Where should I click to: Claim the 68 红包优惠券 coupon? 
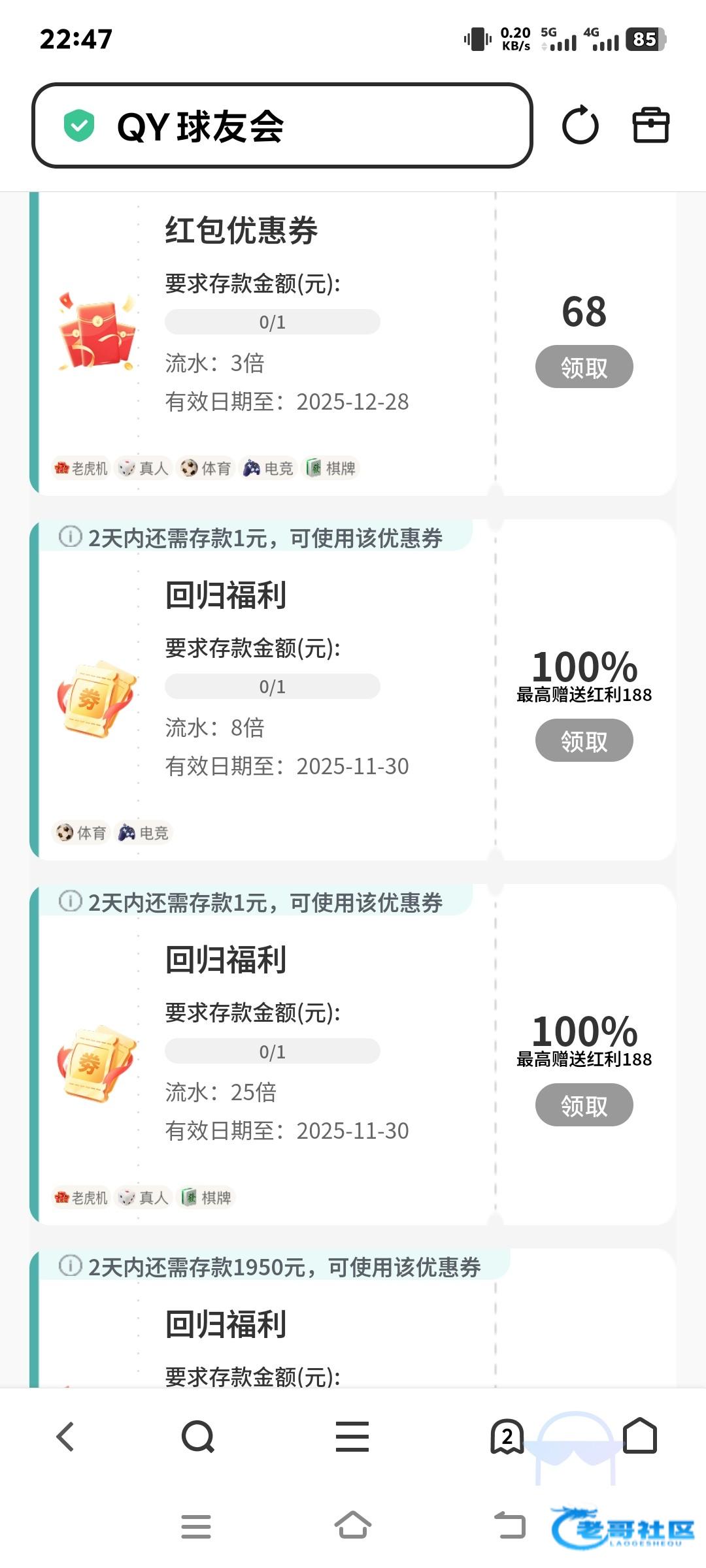coord(584,367)
